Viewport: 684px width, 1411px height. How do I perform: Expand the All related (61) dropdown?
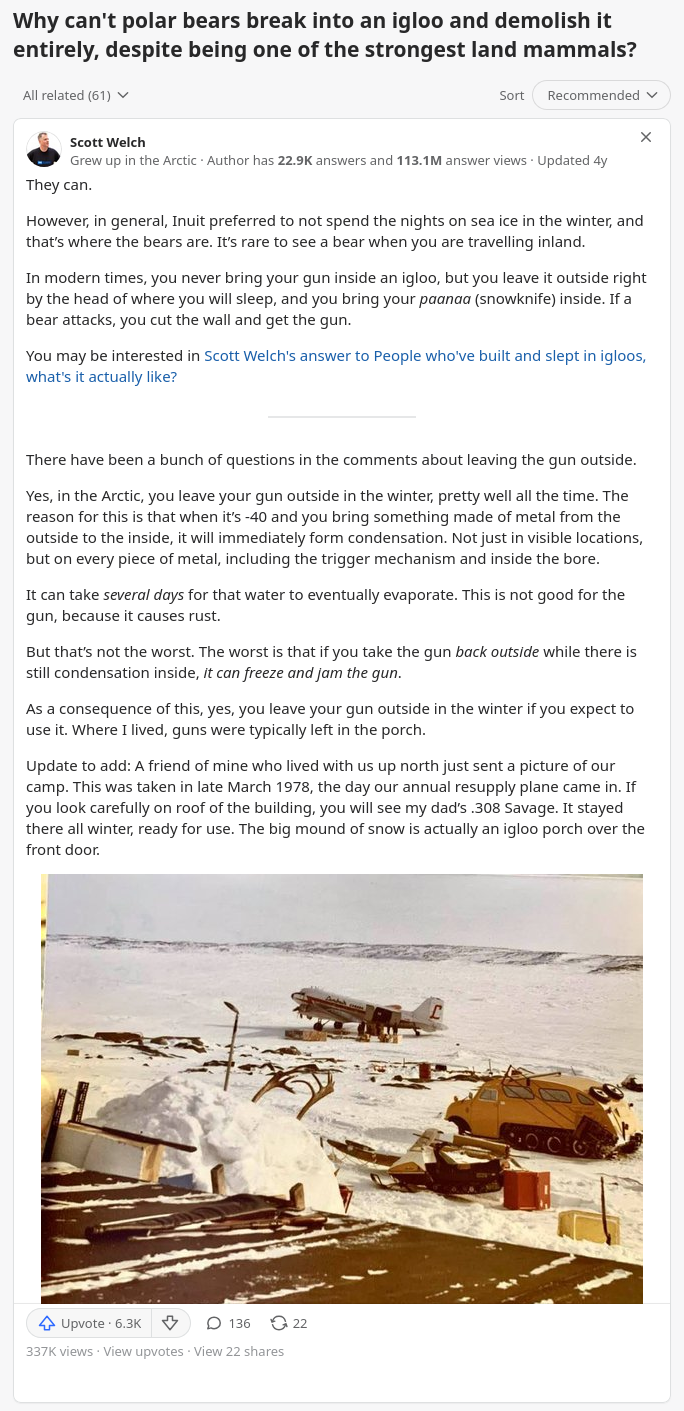[76, 95]
